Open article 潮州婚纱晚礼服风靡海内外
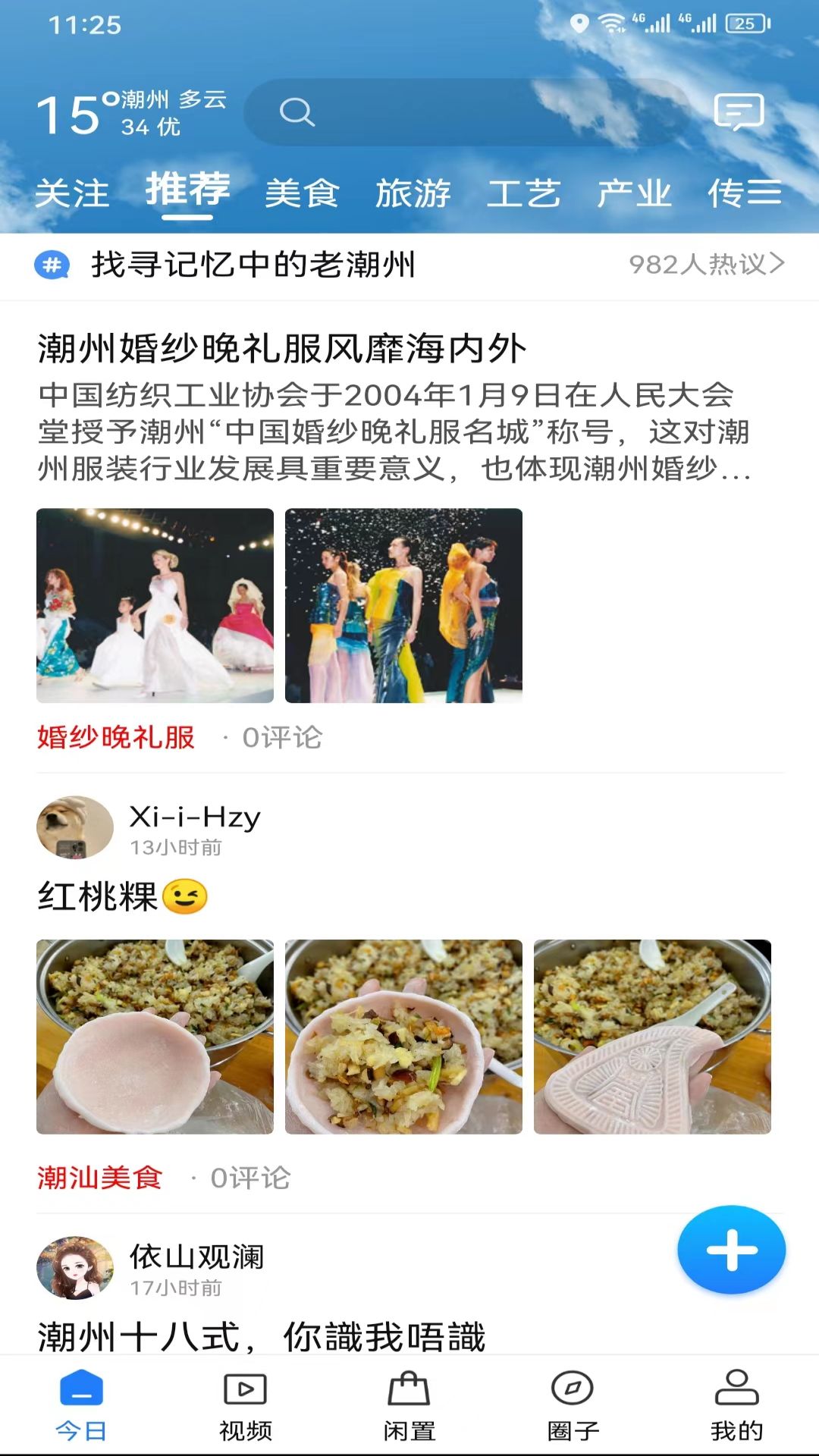The height and width of the screenshot is (1456, 819). (282, 349)
